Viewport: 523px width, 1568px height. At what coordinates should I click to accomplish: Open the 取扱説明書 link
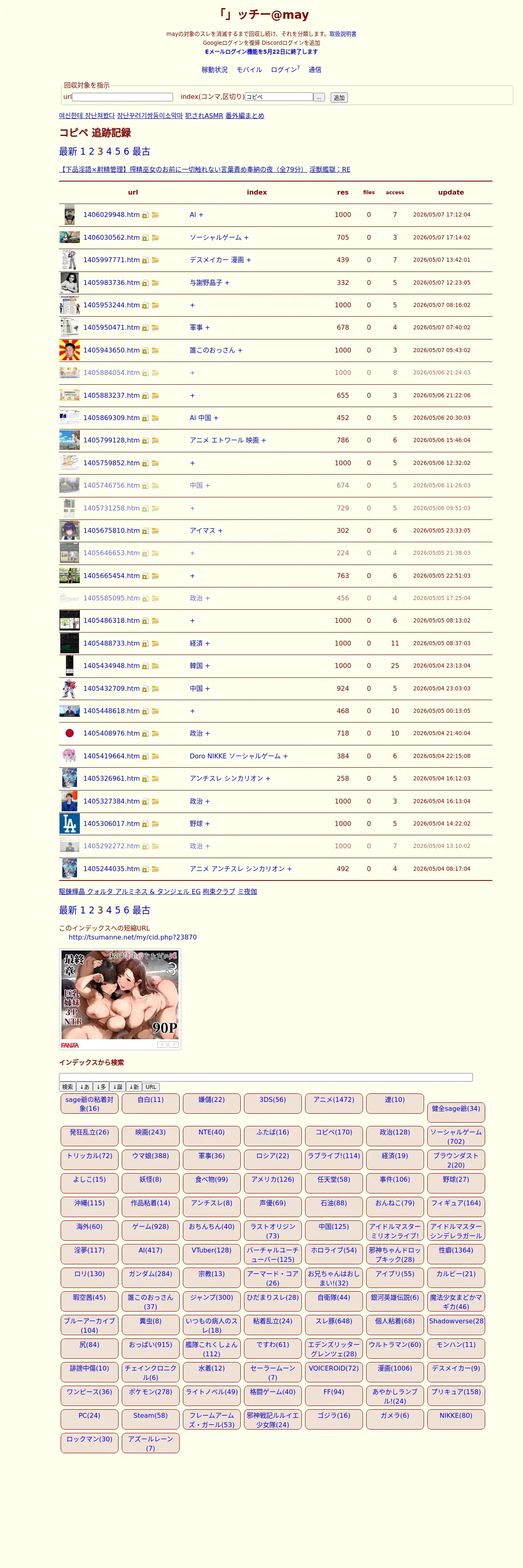(x=343, y=34)
